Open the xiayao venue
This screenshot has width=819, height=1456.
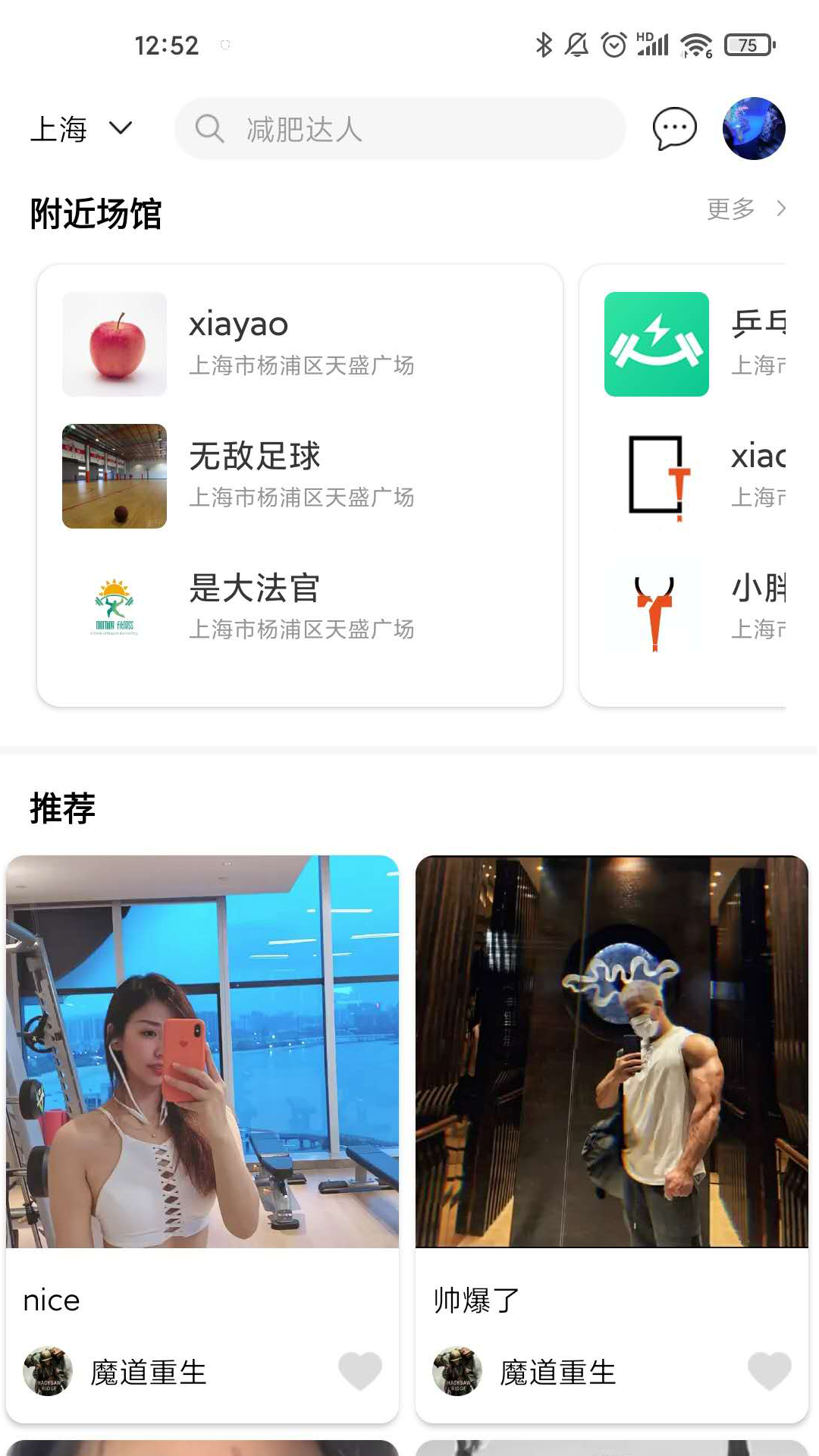300,344
